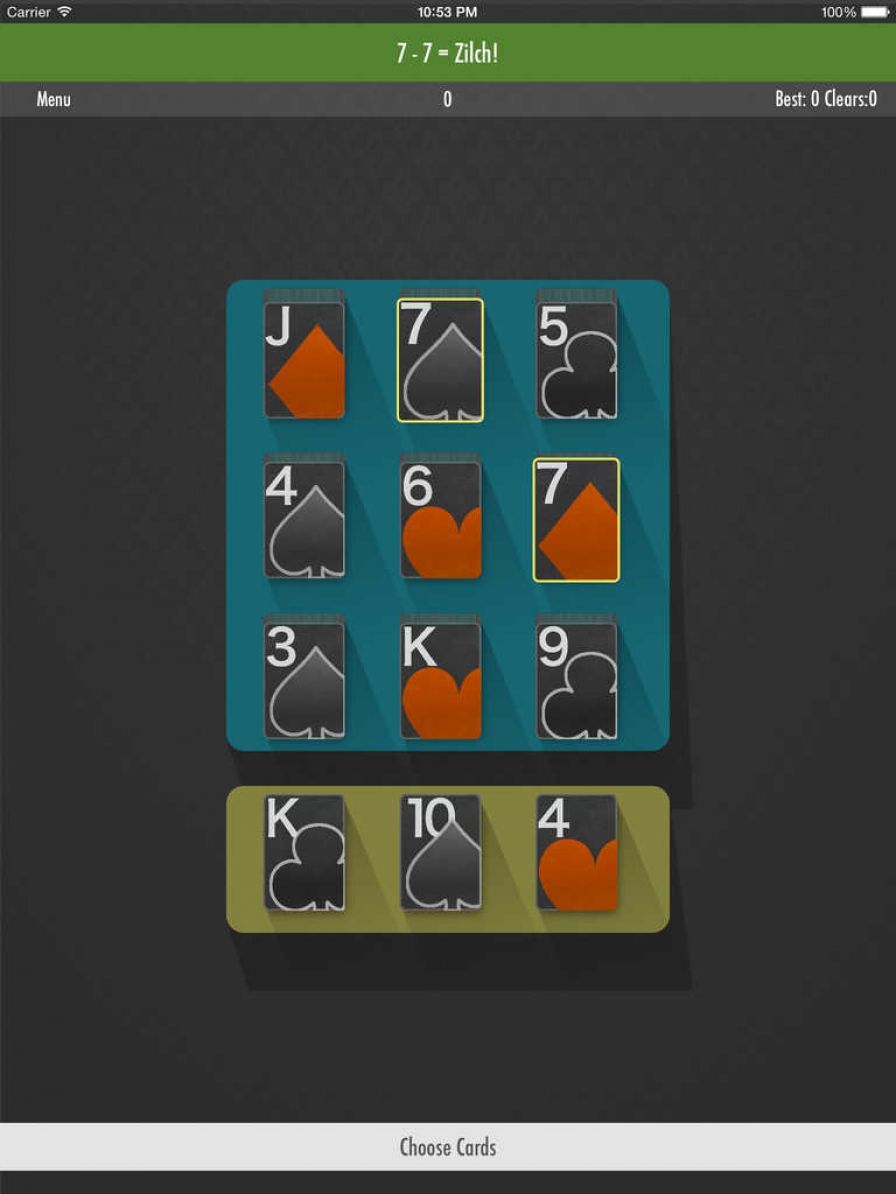This screenshot has height=1194, width=896.
Task: Select the 3 of spades card
Action: click(x=305, y=680)
